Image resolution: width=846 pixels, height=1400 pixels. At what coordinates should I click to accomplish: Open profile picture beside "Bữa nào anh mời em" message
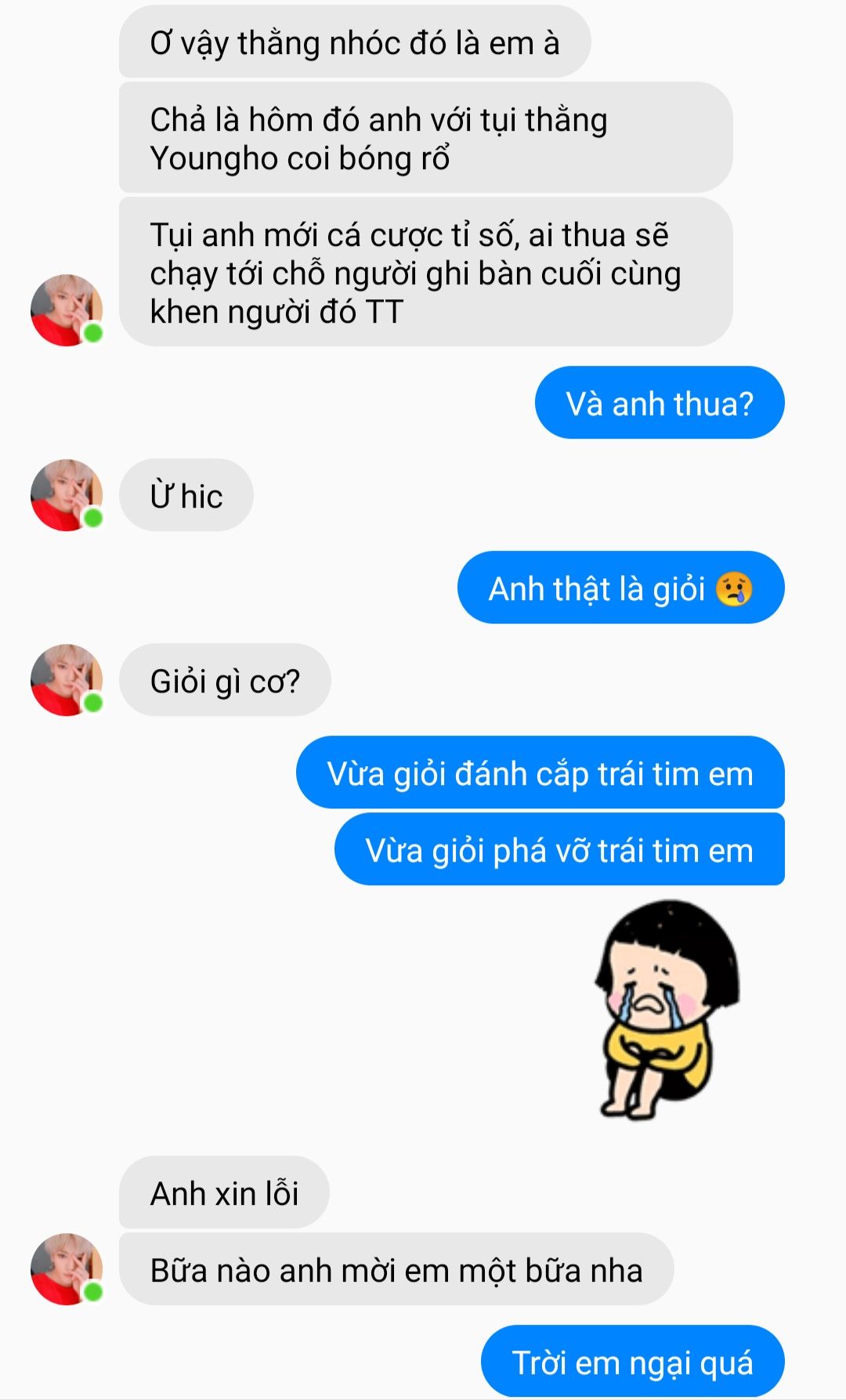tap(67, 1269)
